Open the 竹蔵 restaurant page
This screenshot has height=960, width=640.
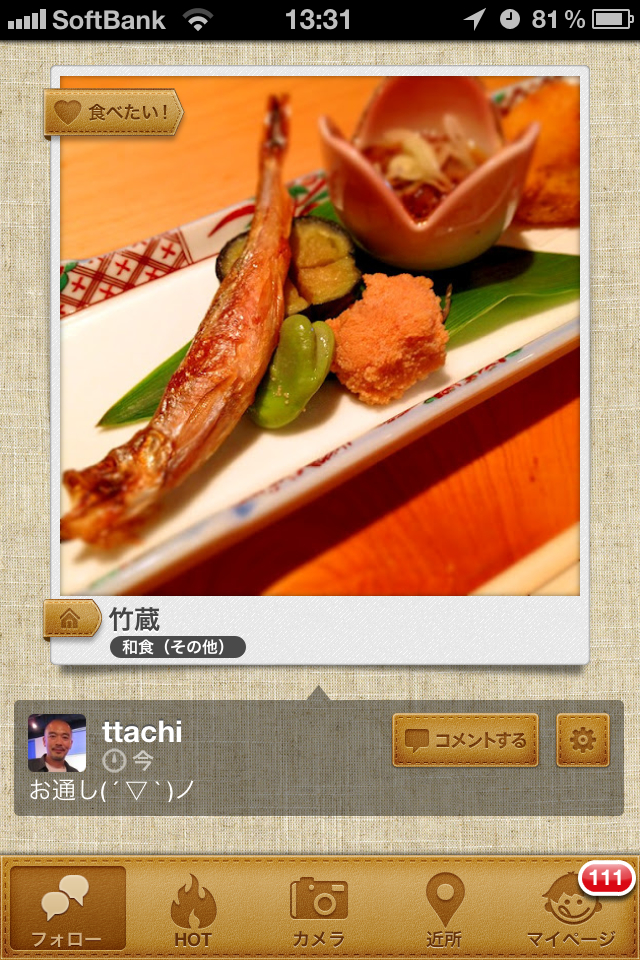[135, 619]
